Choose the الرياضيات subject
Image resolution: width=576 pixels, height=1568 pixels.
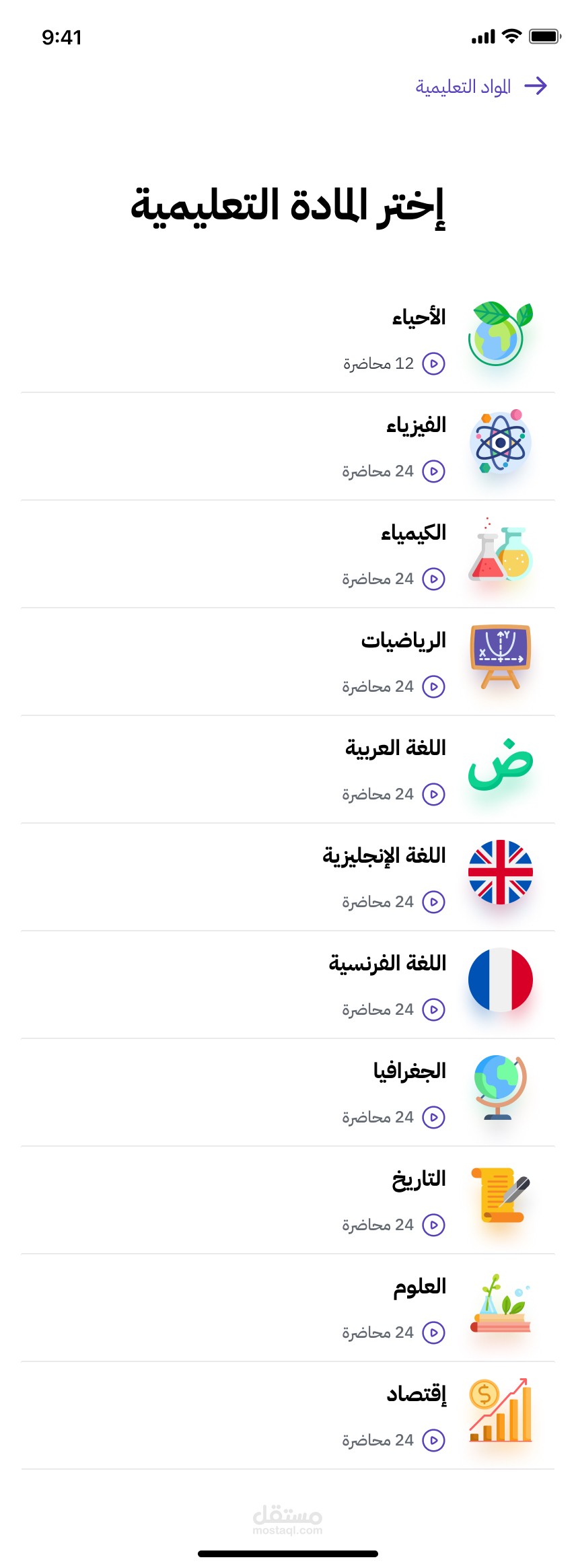(x=404, y=641)
